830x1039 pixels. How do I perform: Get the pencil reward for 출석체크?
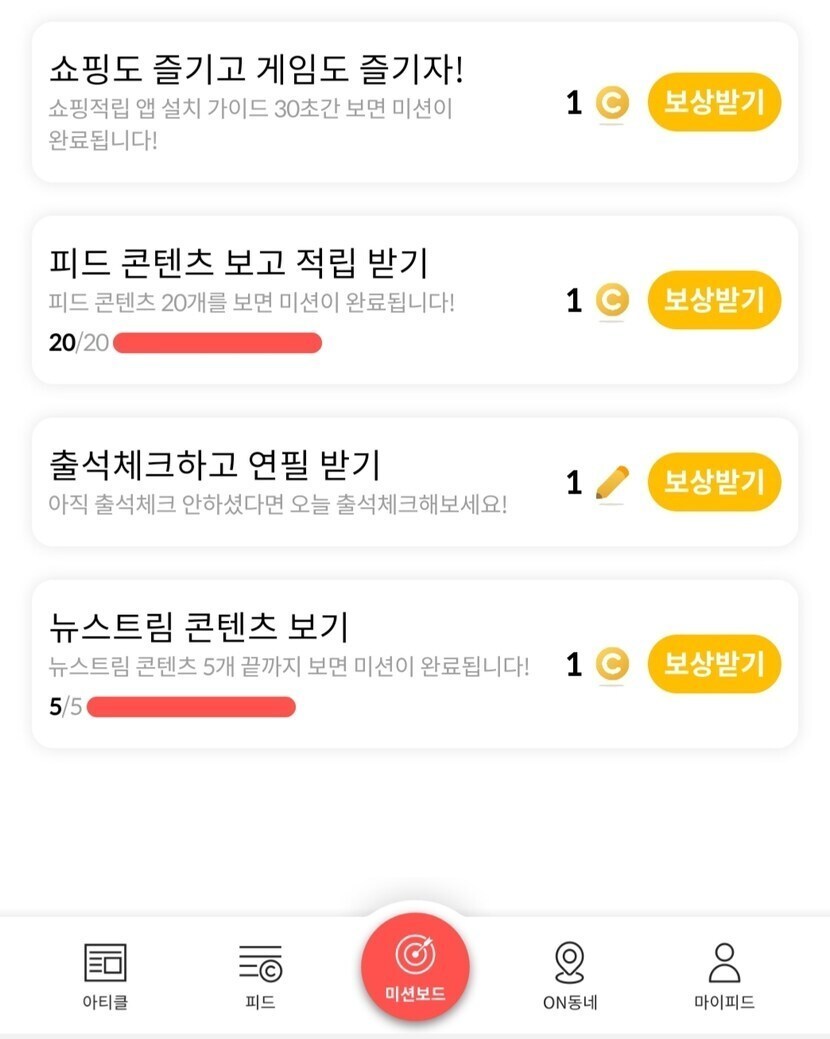pos(714,482)
